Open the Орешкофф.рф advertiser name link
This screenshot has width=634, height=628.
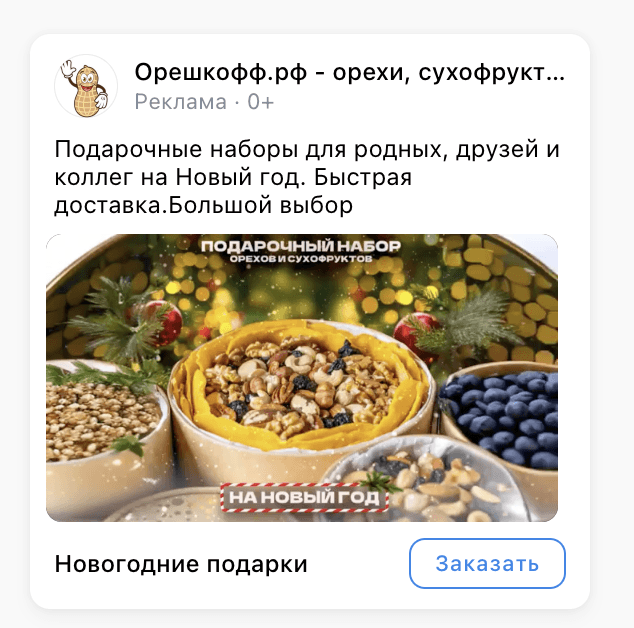[349, 74]
